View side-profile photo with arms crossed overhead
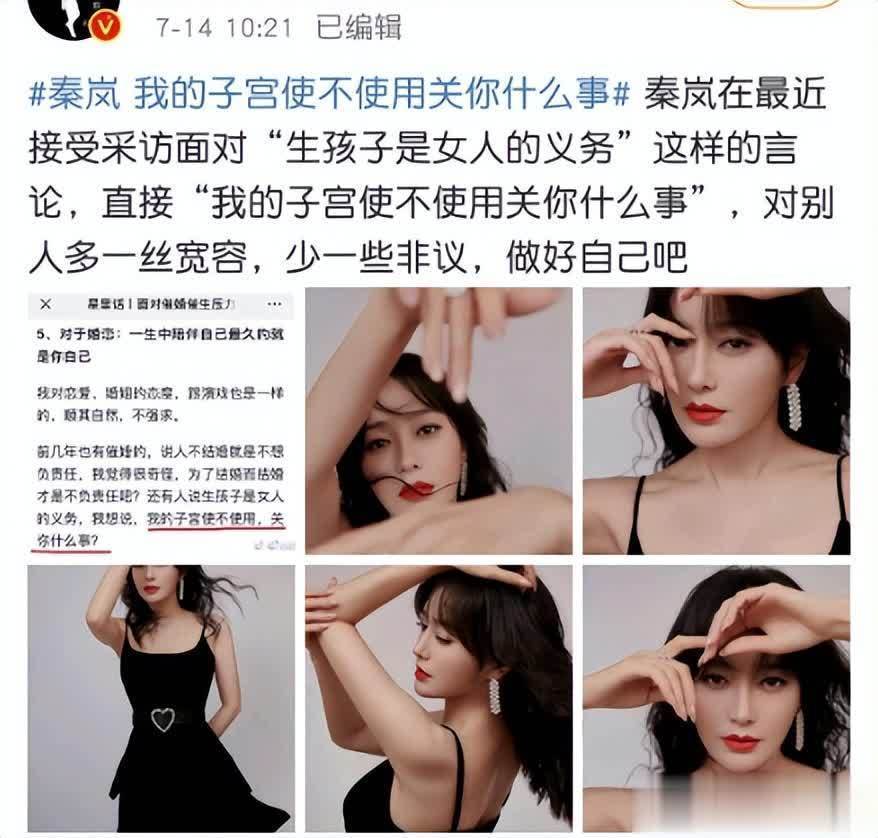878x838 pixels. pos(438,698)
